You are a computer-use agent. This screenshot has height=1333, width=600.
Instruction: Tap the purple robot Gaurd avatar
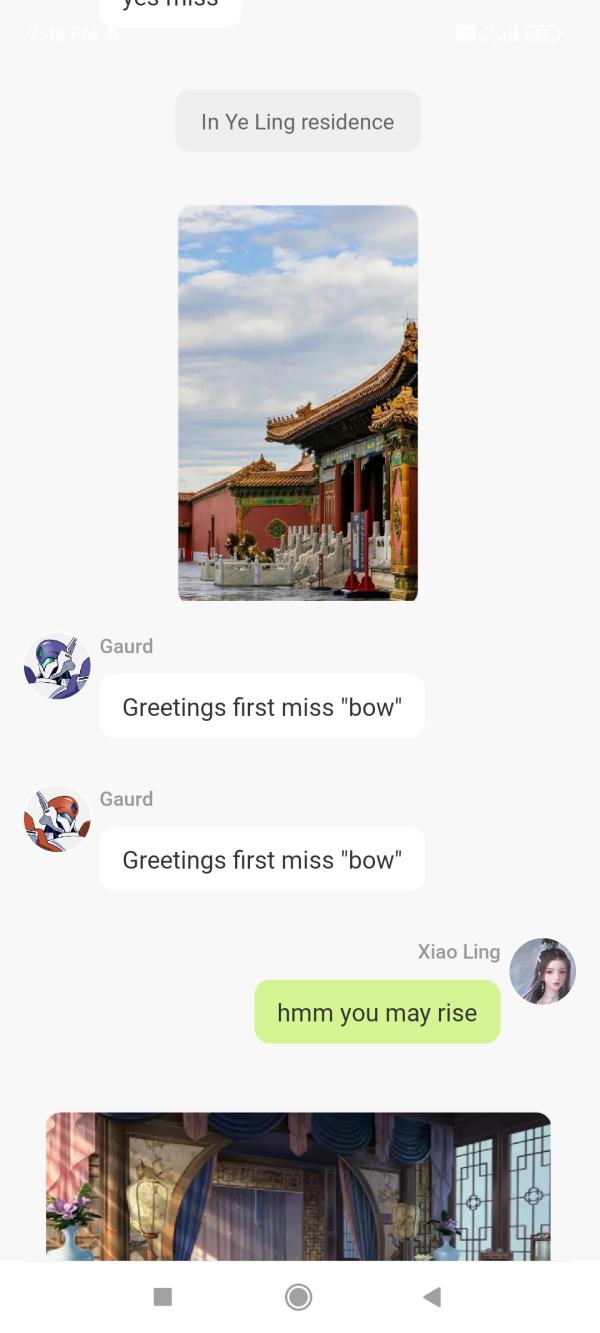tap(57, 666)
